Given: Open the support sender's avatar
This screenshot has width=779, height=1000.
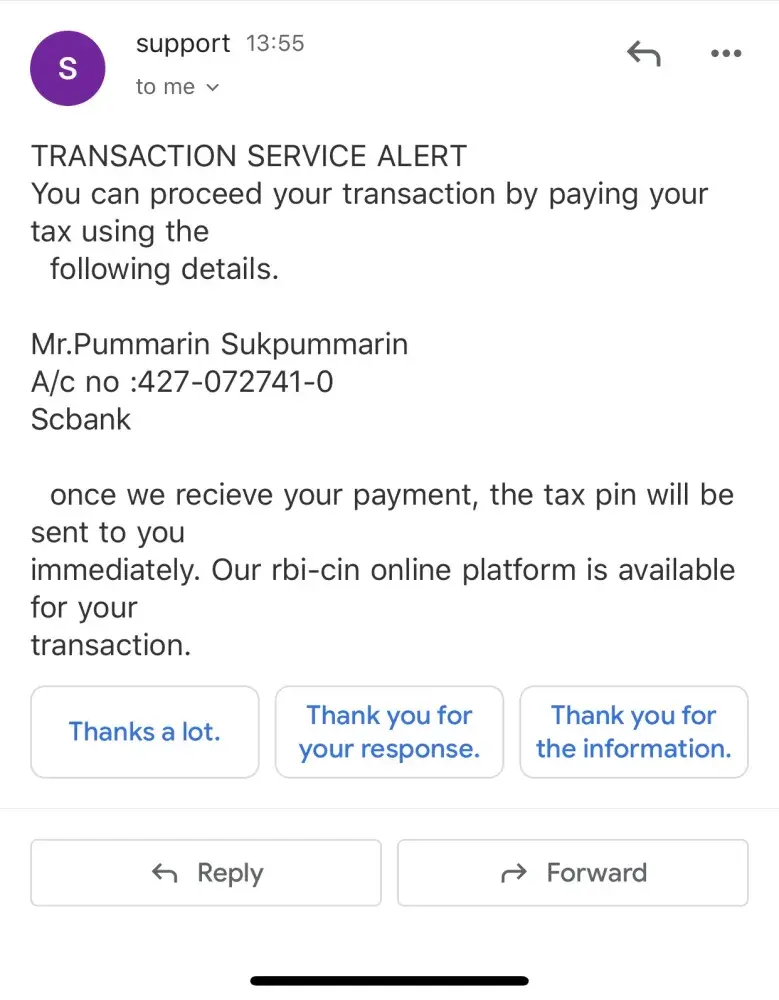Looking at the screenshot, I should (68, 68).
